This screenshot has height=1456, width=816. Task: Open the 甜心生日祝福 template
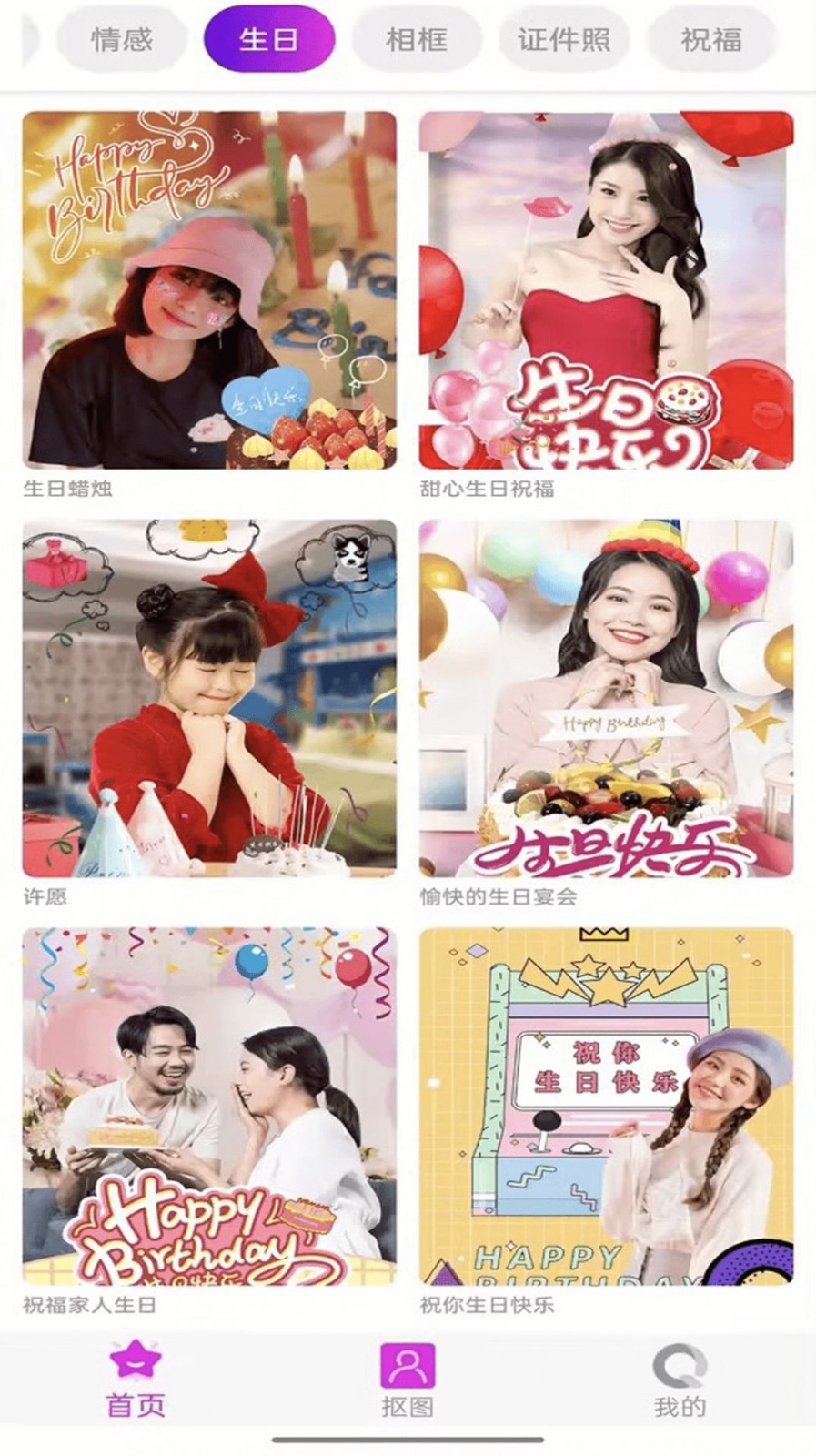(x=606, y=289)
